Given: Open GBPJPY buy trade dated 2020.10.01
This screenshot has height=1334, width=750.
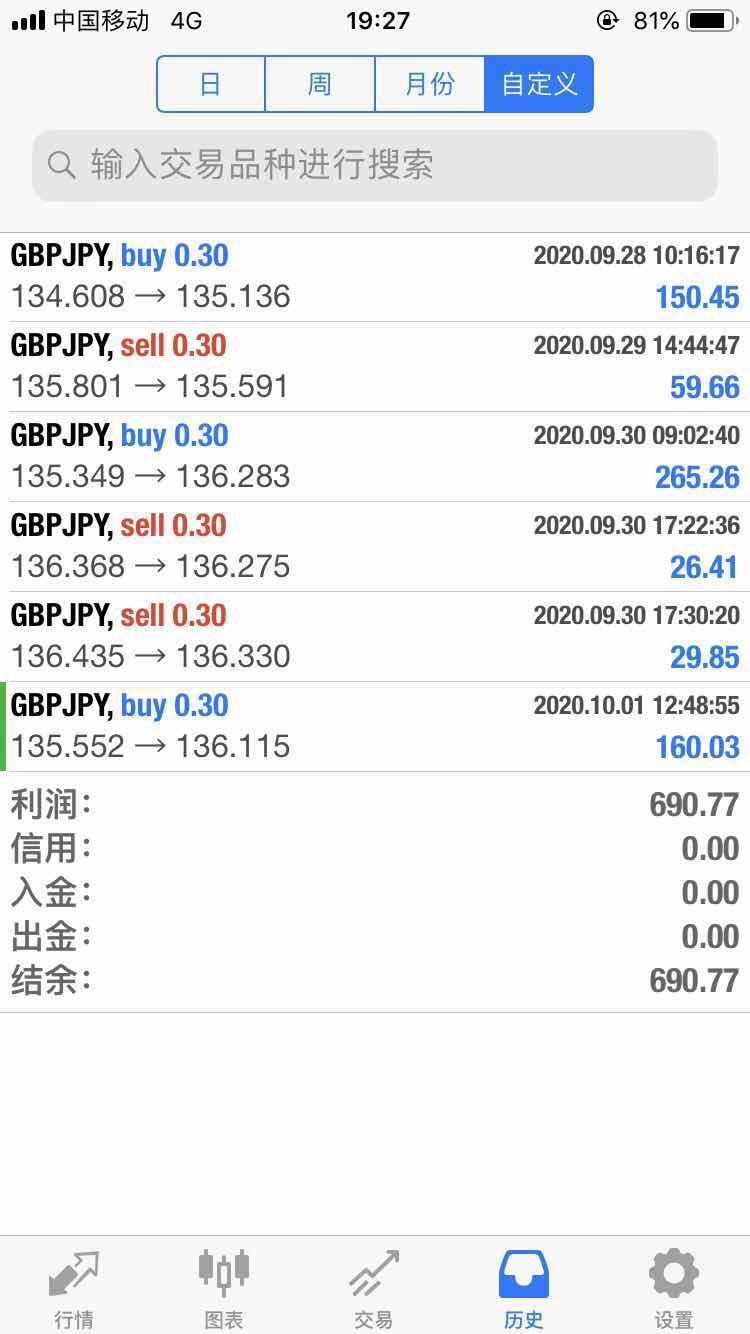Looking at the screenshot, I should [x=375, y=727].
